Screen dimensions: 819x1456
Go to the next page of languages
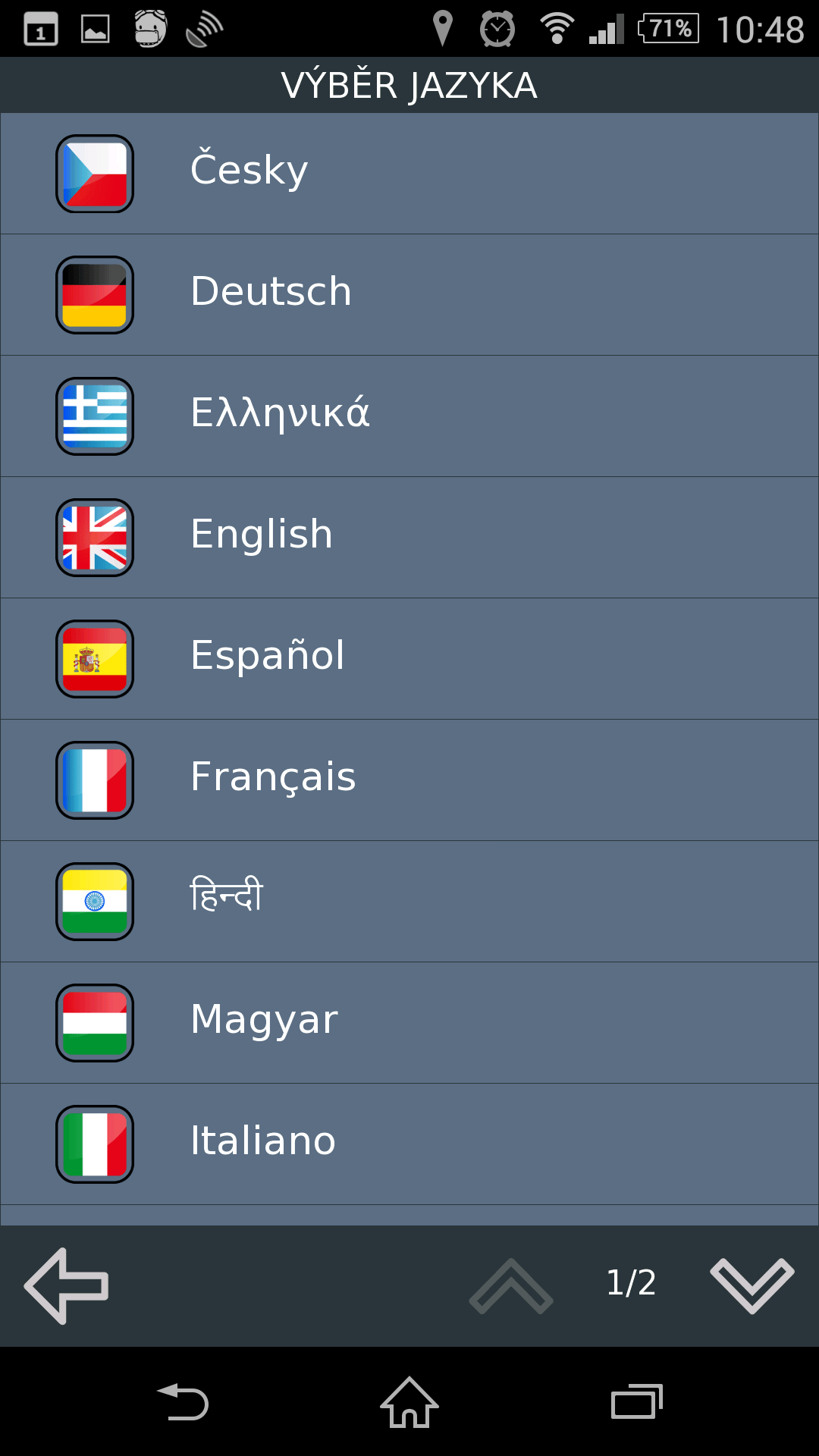coord(752,1285)
